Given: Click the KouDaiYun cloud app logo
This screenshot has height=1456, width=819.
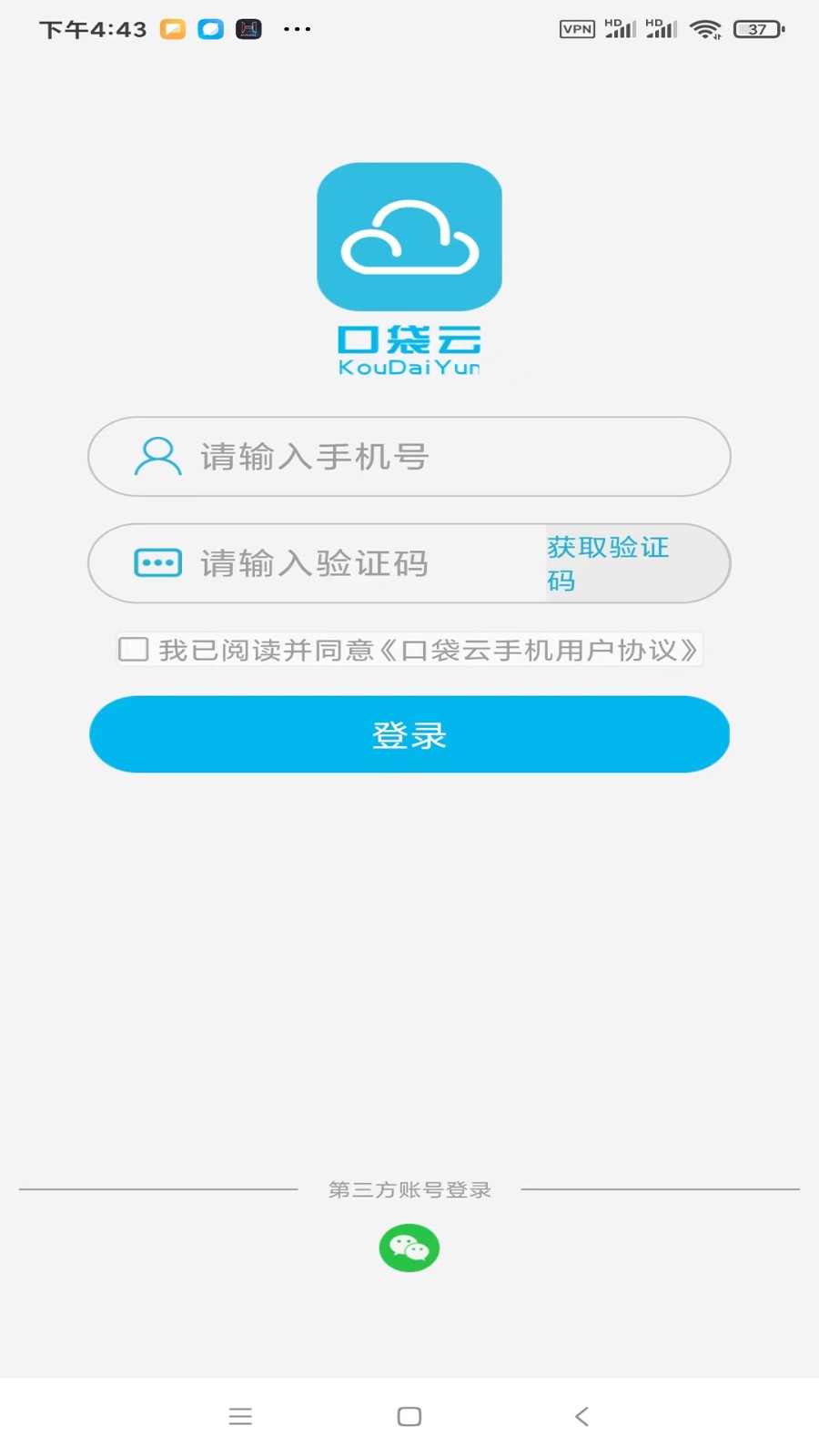Looking at the screenshot, I should pos(409,236).
